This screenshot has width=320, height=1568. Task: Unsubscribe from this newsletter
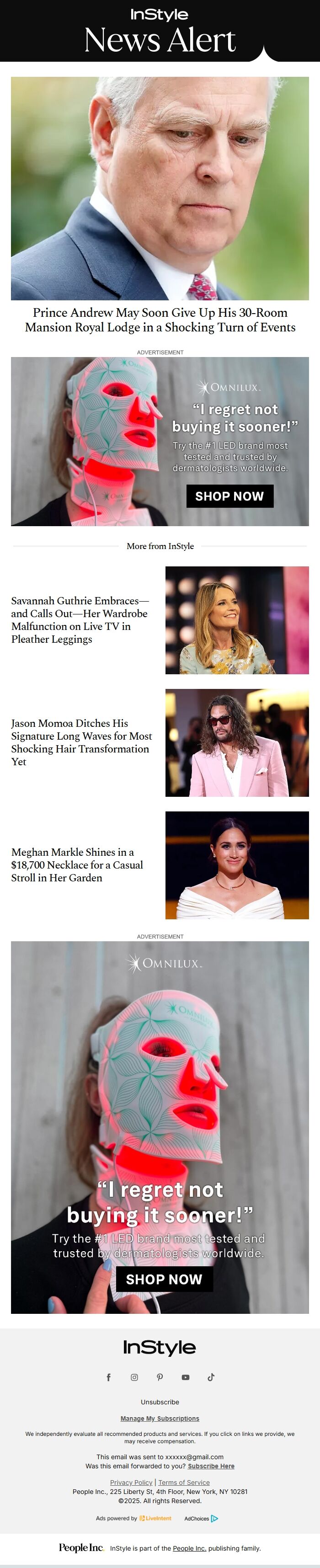tap(160, 1402)
